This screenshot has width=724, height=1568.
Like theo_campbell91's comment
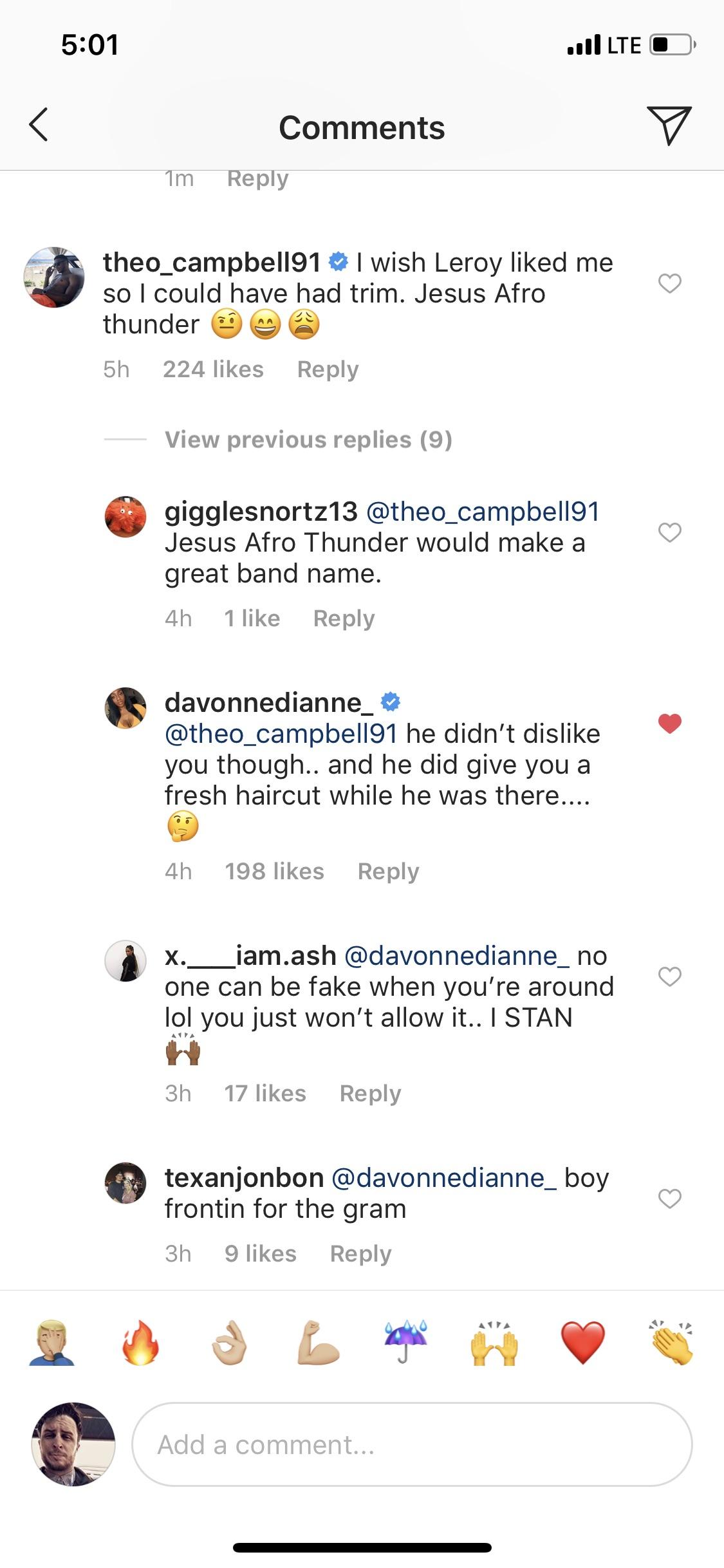(669, 283)
